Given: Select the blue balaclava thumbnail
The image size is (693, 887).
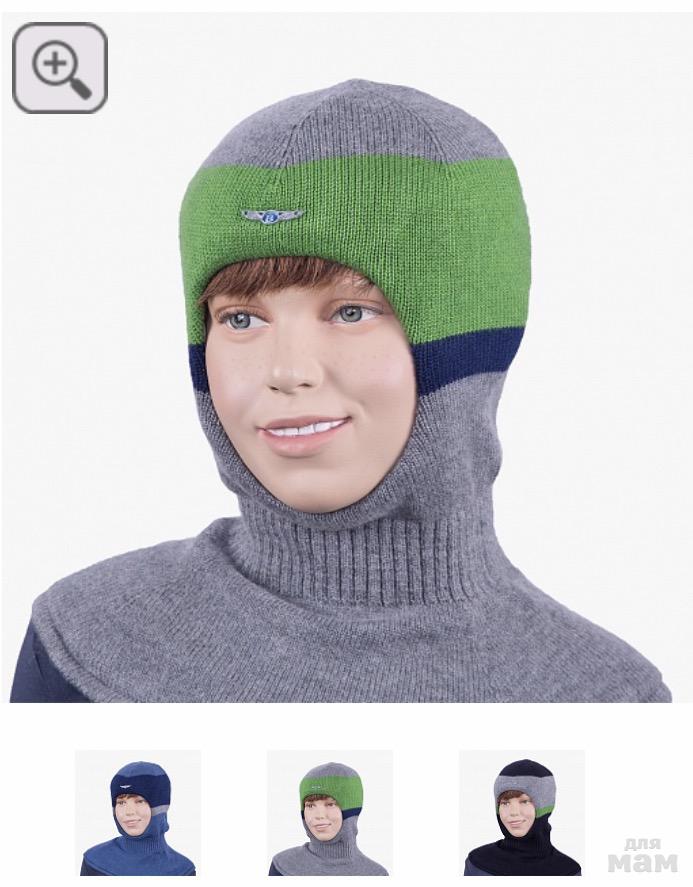Looking at the screenshot, I should click(138, 812).
